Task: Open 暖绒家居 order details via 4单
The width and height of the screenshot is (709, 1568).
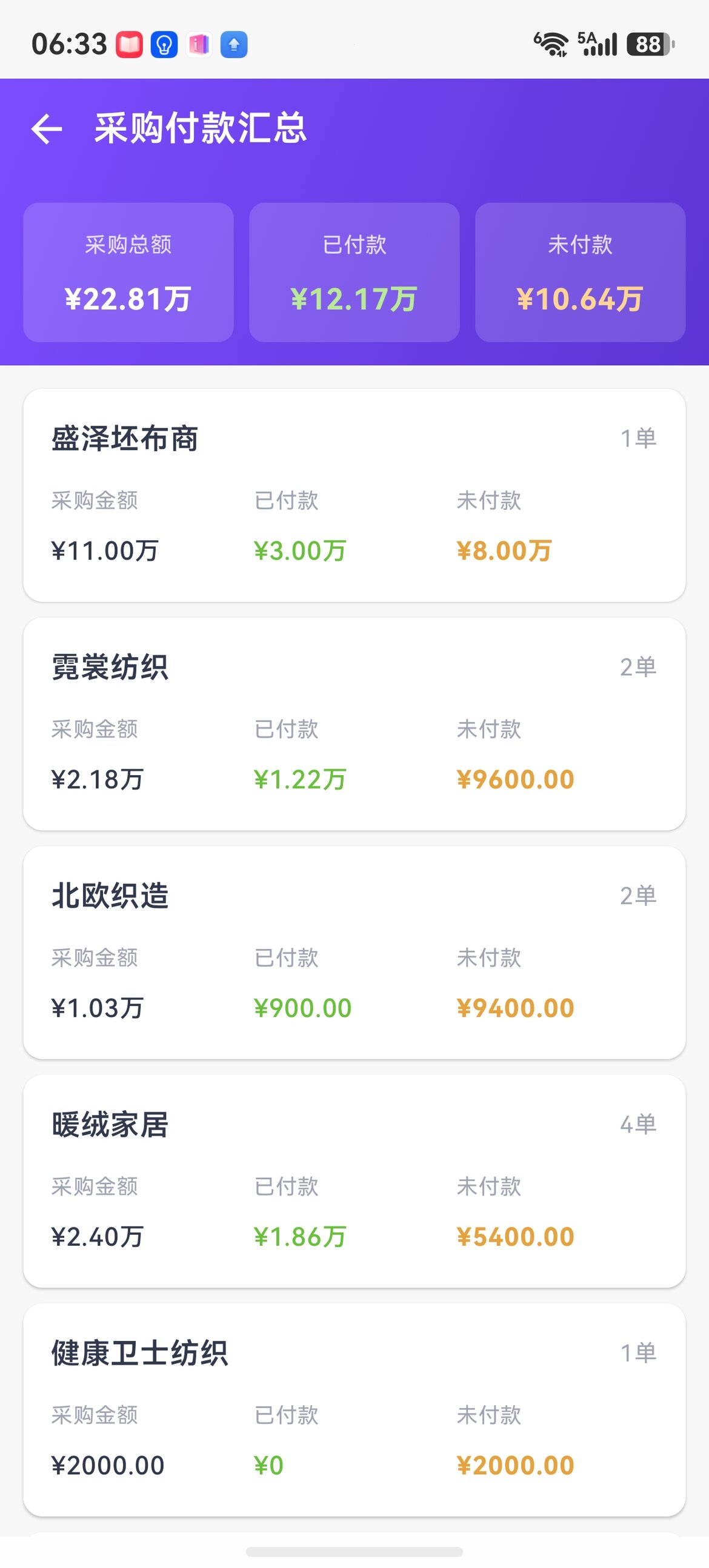Action: coord(637,1125)
